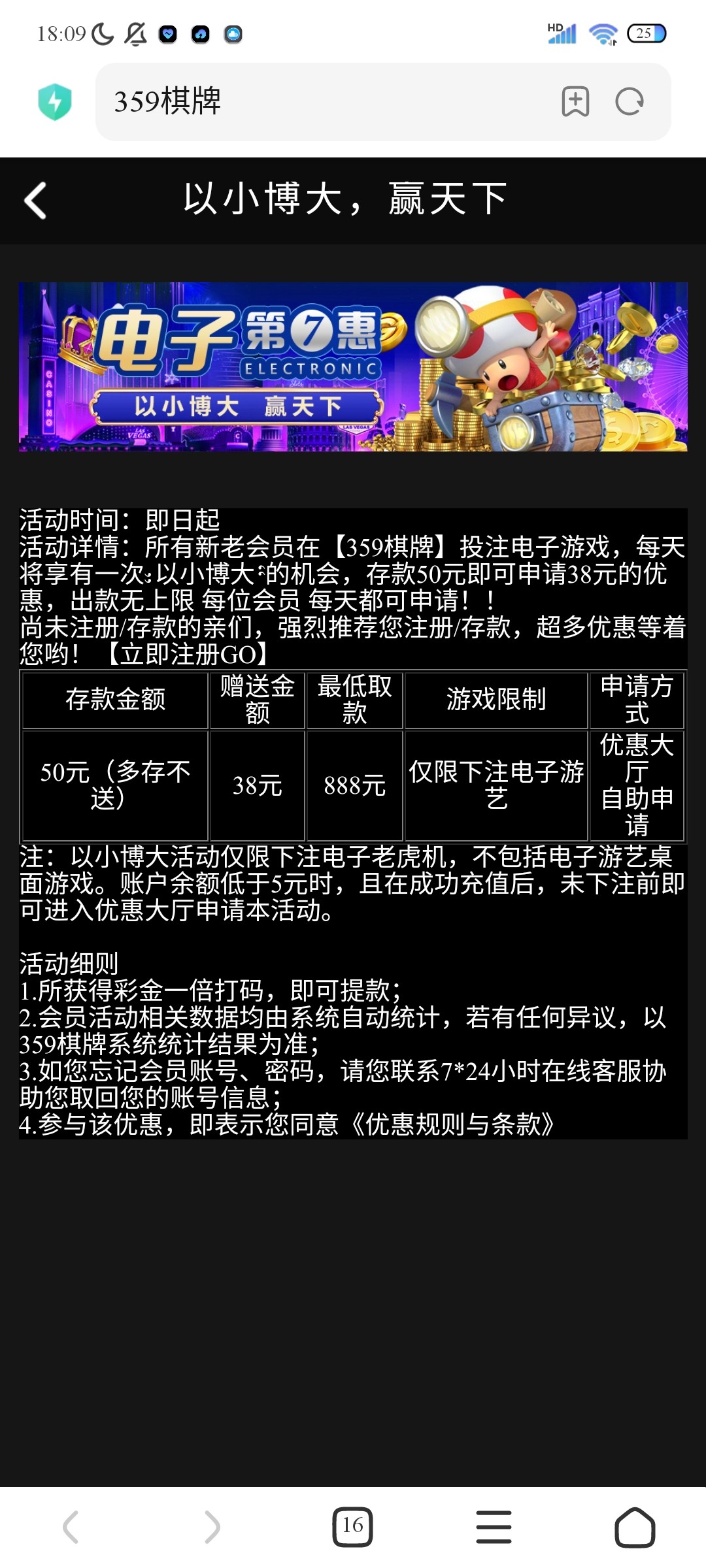Open the browser menu
Screen dimensions: 706x1568
click(x=494, y=1527)
